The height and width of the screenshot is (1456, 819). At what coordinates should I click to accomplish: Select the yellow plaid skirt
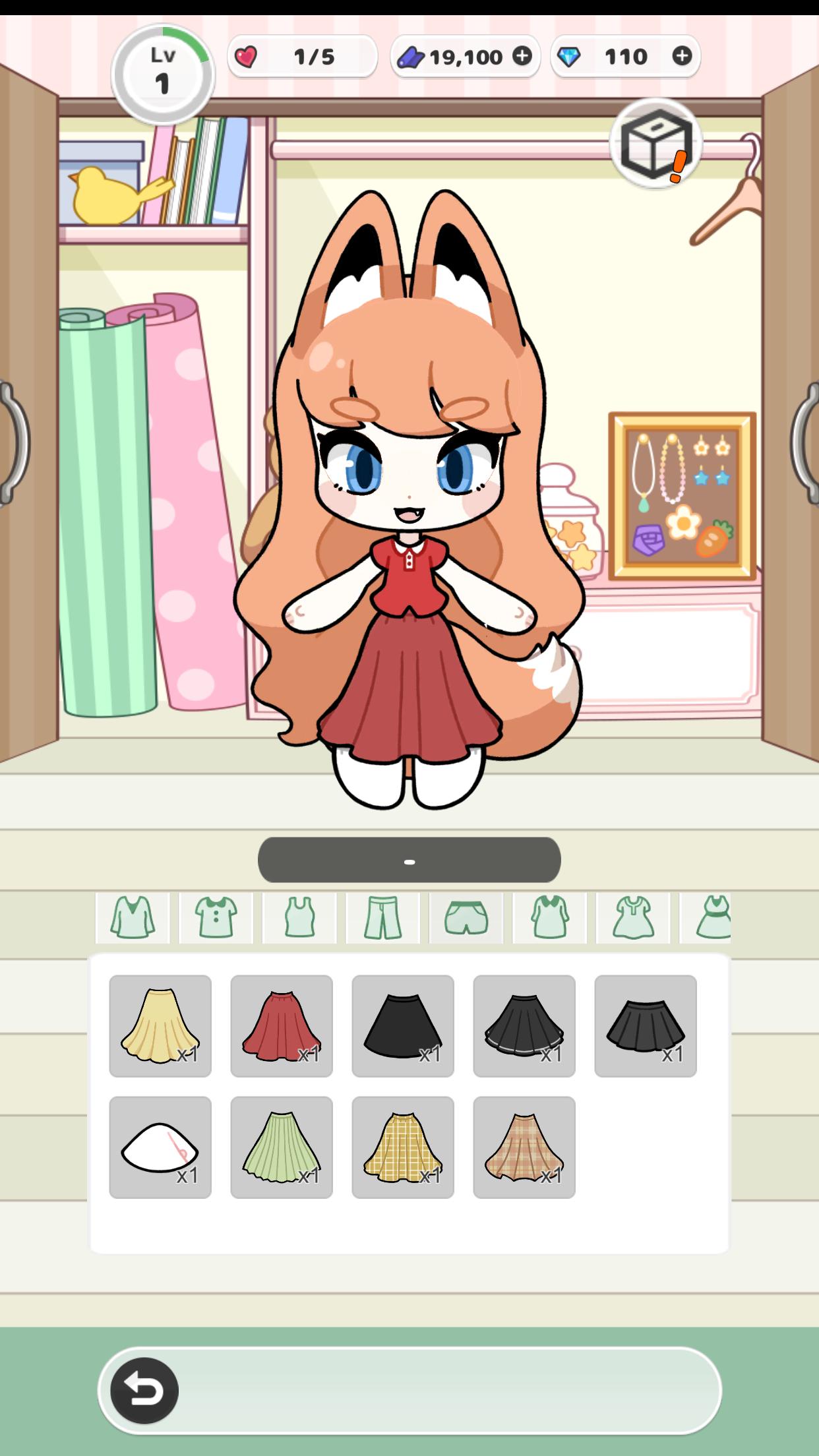tap(403, 1147)
